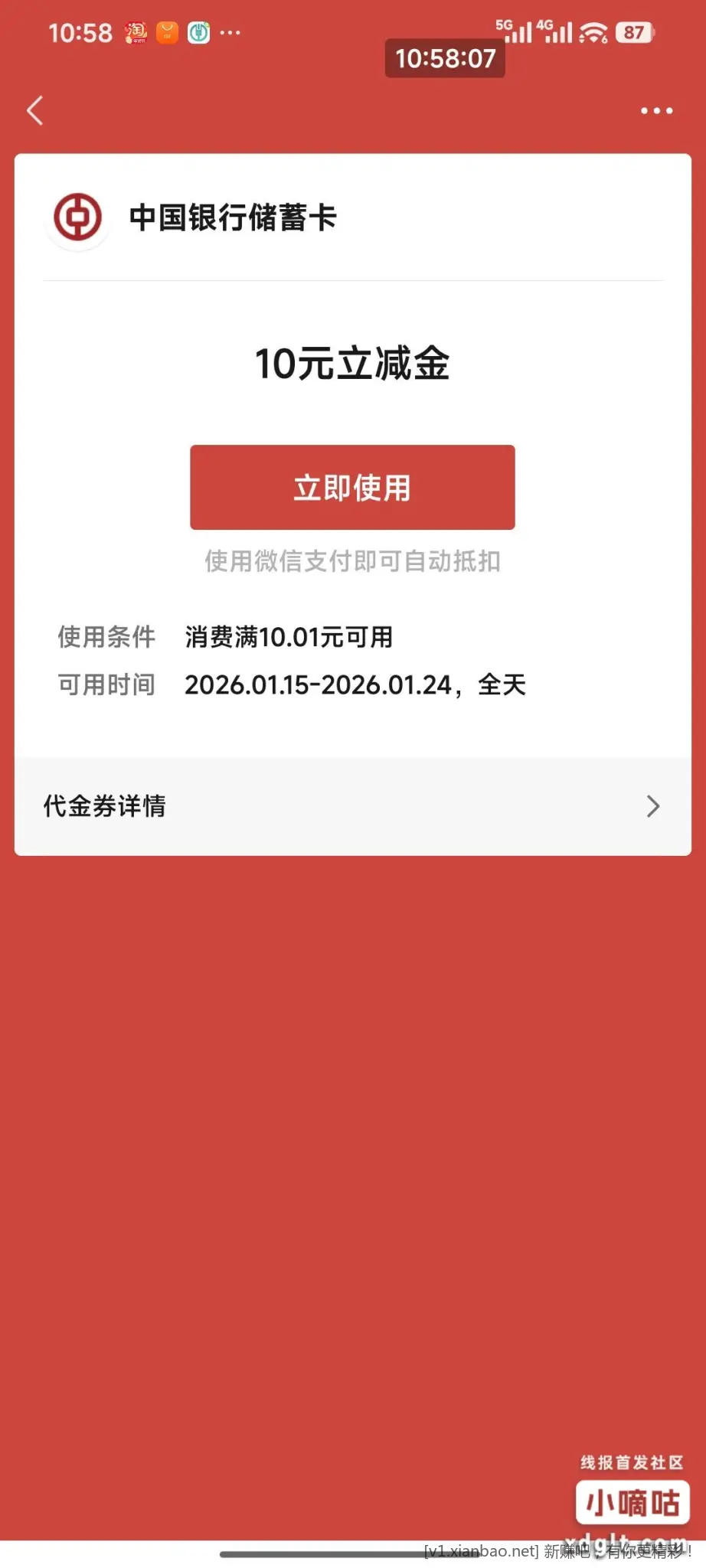Go back using the top-left arrow
The height and width of the screenshot is (1568, 706).
[35, 111]
